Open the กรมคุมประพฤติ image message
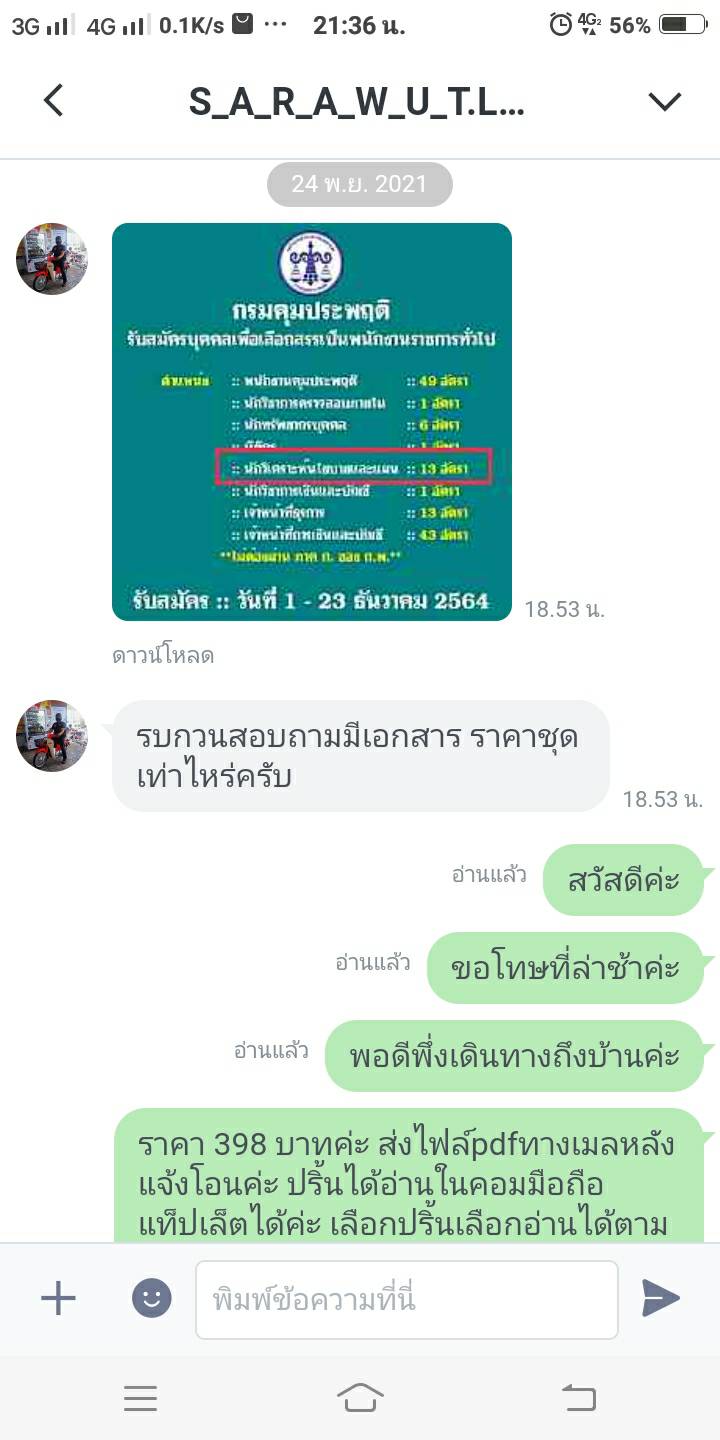This screenshot has height=1440, width=720. (x=312, y=421)
